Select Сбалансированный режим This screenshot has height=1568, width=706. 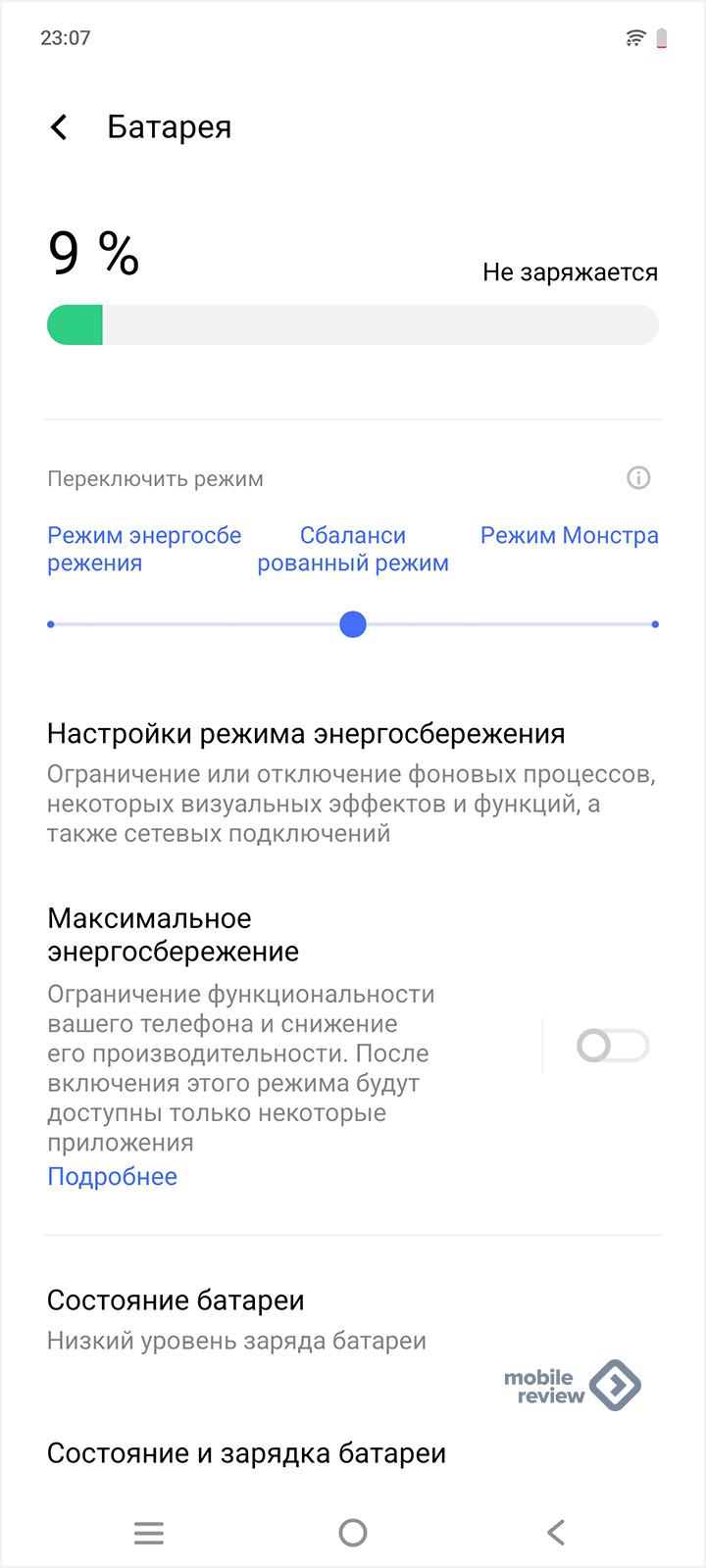[x=353, y=549]
